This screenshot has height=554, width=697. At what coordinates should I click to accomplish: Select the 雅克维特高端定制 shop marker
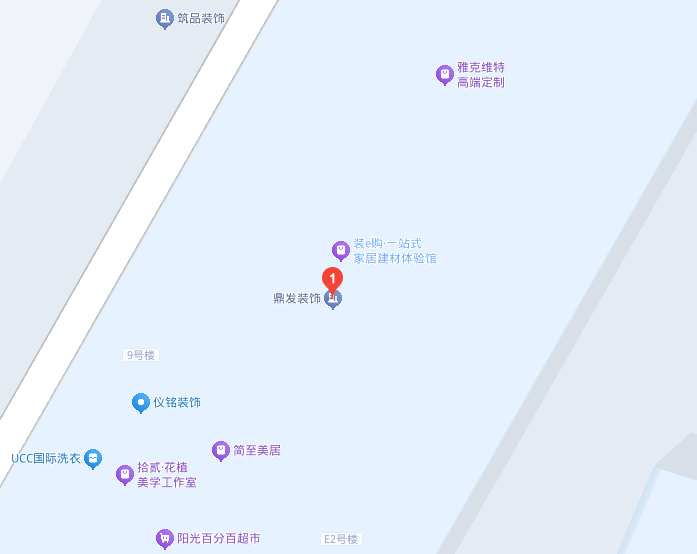tap(445, 75)
